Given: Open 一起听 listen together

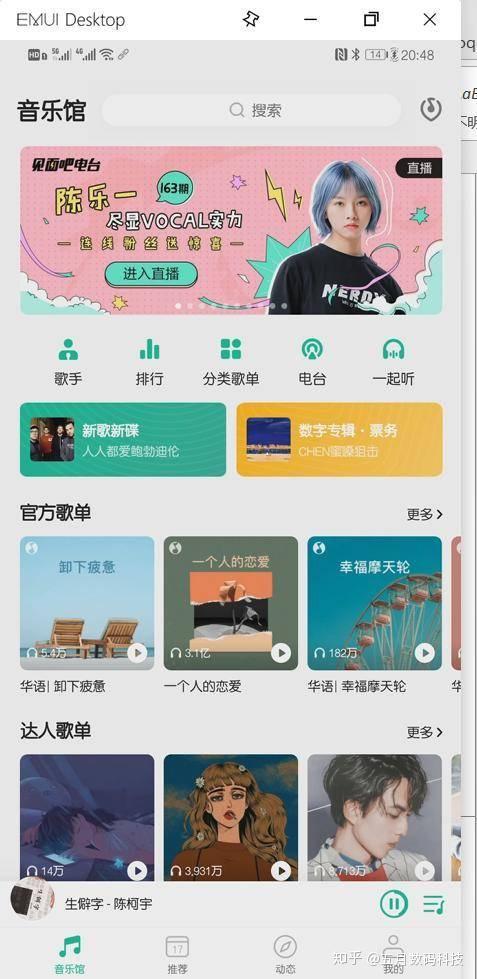Looking at the screenshot, I should point(393,362).
